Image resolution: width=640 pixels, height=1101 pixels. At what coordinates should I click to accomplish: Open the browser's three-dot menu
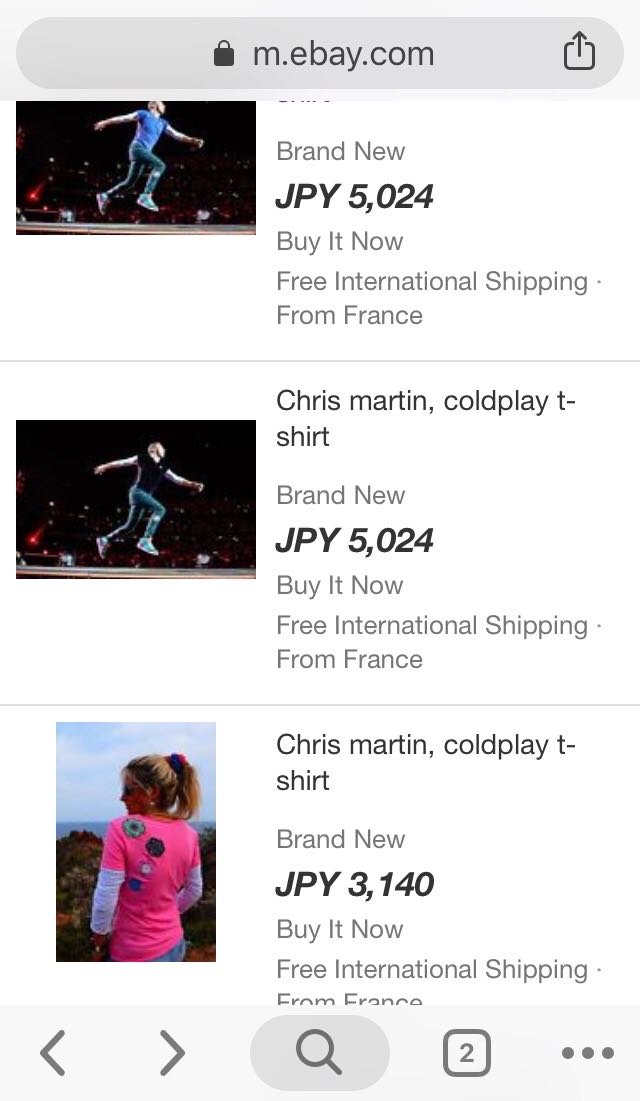coord(587,1053)
